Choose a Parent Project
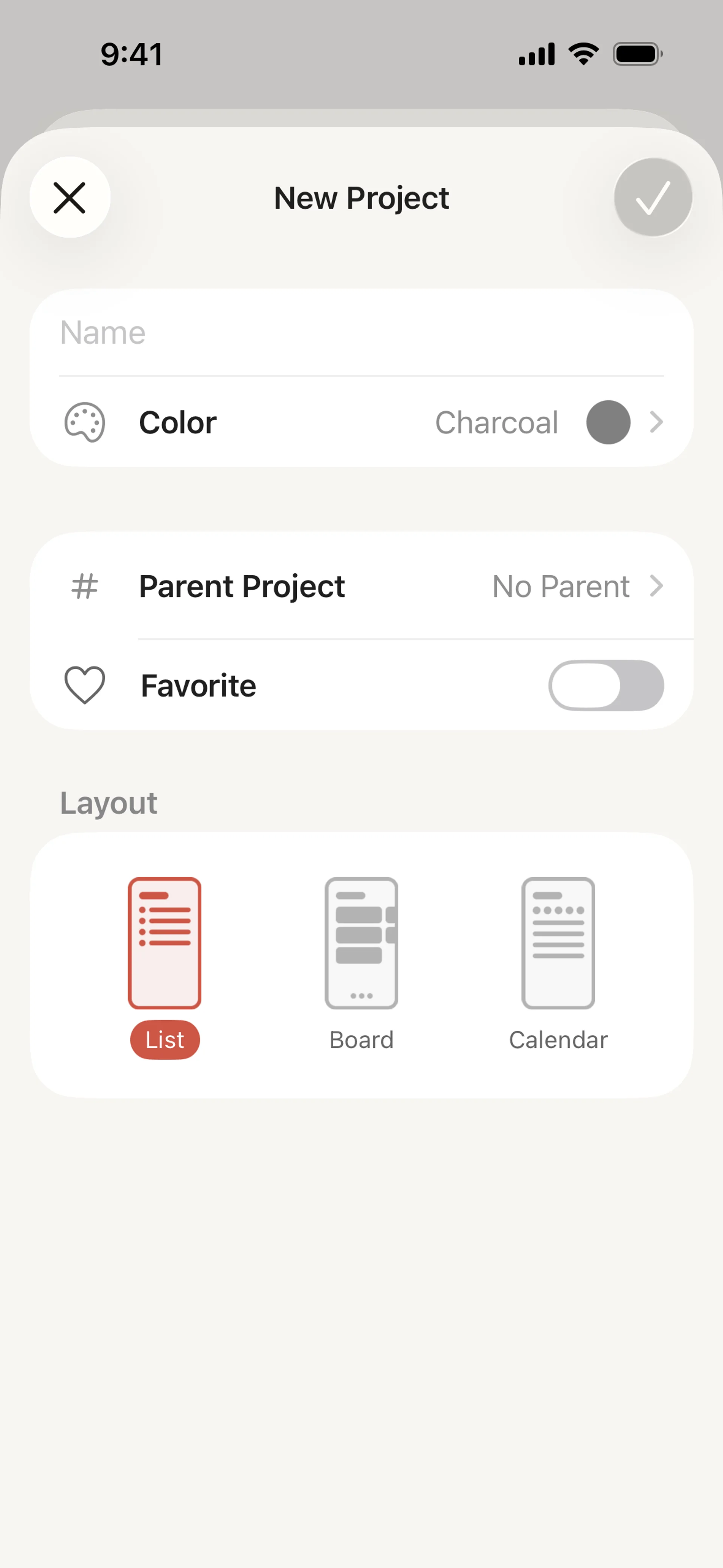The height and width of the screenshot is (1568, 723). pyautogui.click(x=361, y=586)
